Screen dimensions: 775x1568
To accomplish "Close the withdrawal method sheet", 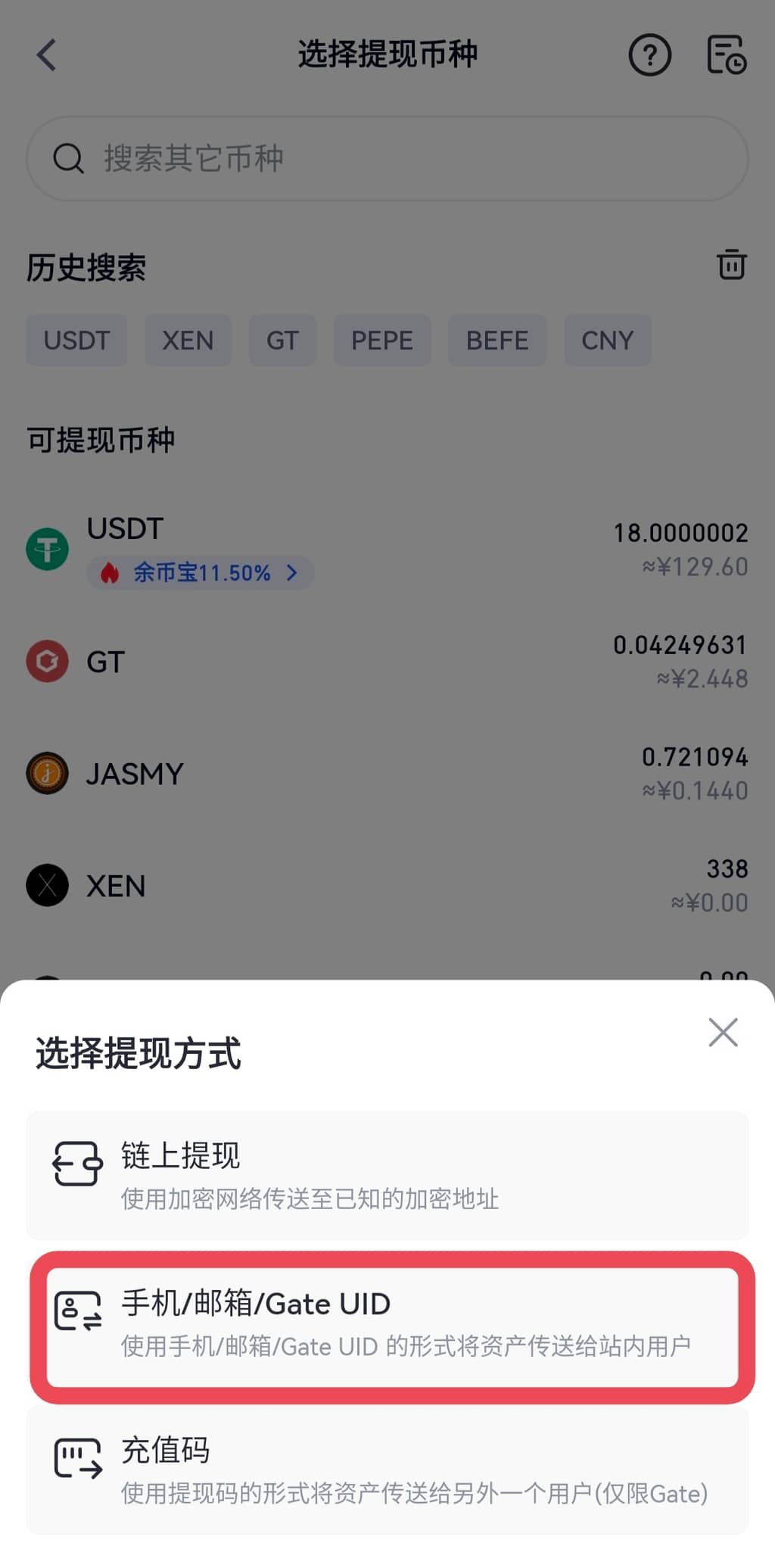I will (x=723, y=1032).
